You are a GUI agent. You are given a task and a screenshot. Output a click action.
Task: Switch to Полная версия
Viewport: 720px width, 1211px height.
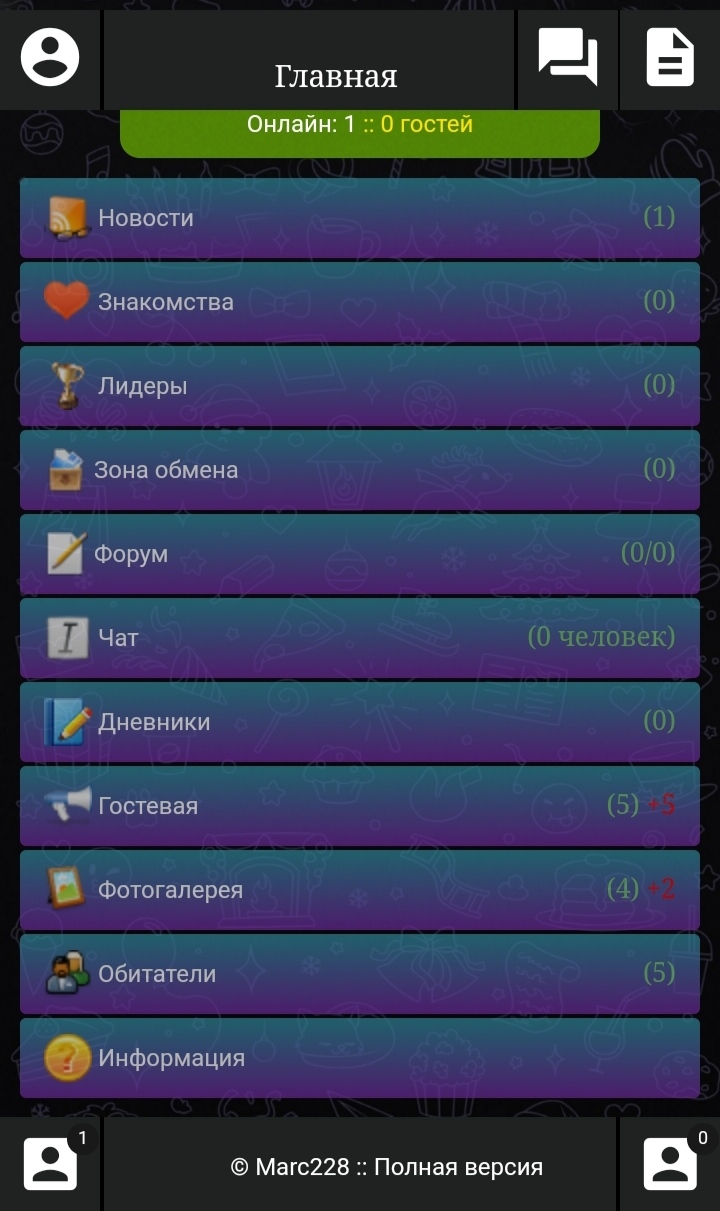coord(458,1166)
